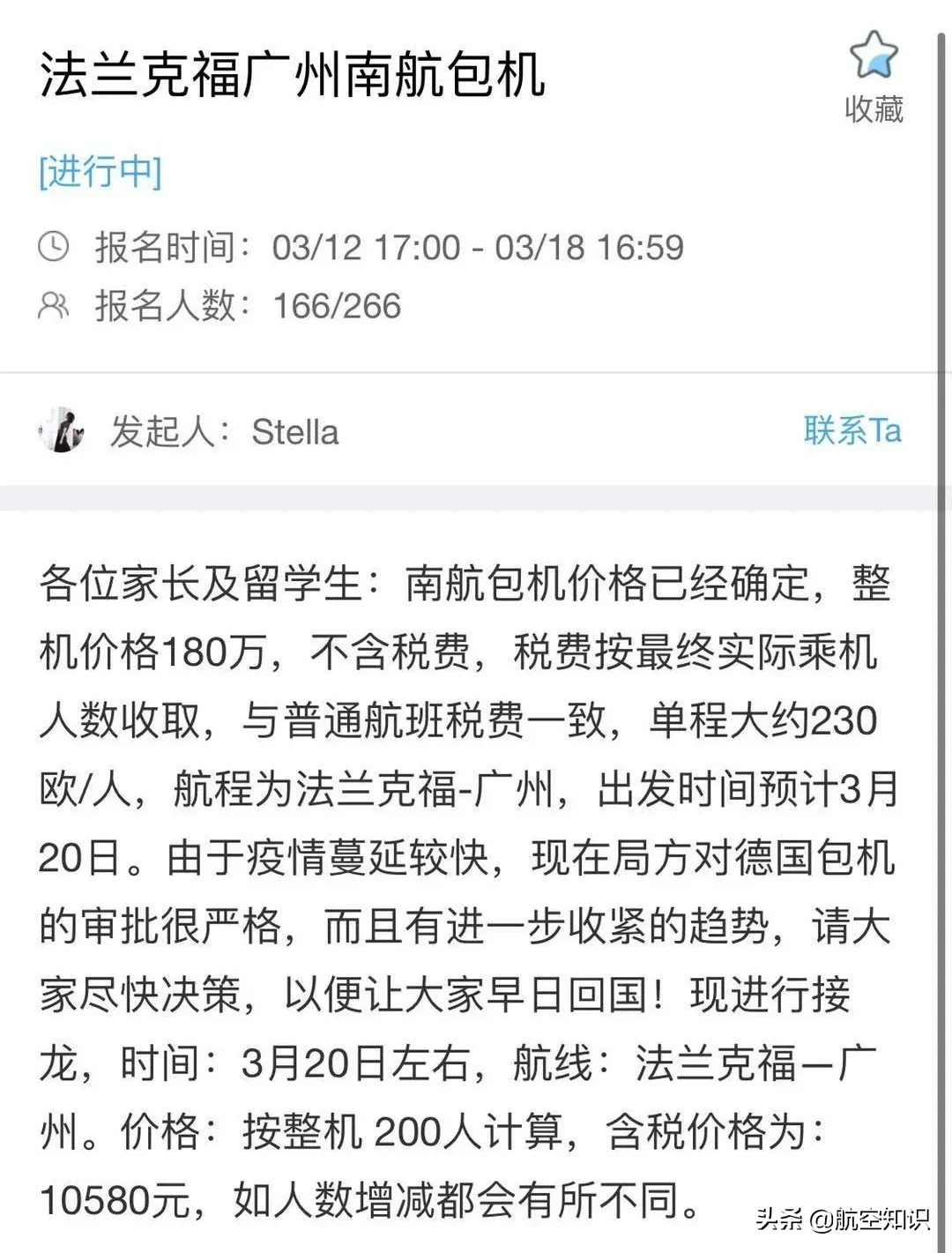Click the 联系Ta contact link
952x1253 pixels.
click(852, 432)
